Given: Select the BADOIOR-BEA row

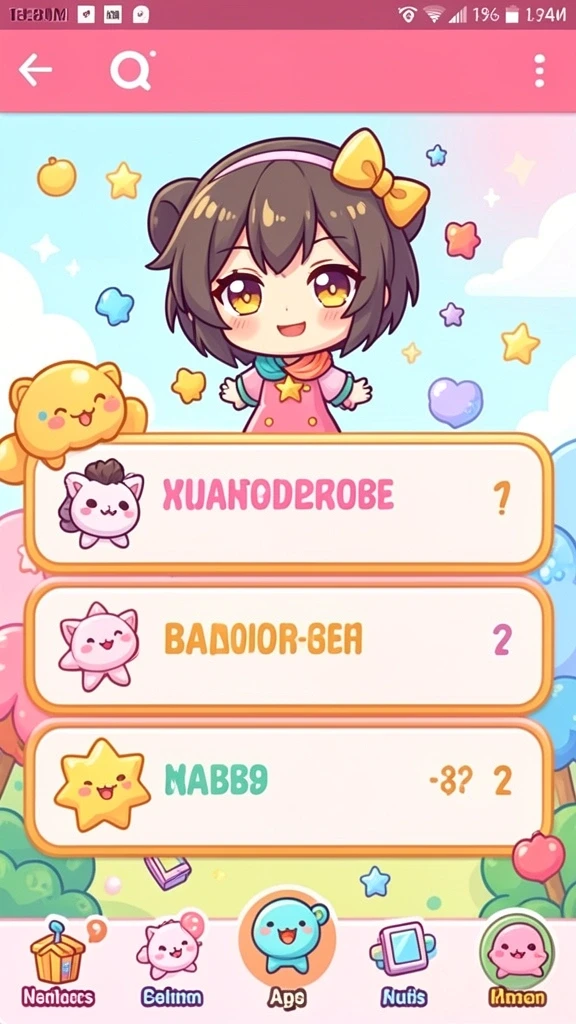Looking at the screenshot, I should pos(288,645).
